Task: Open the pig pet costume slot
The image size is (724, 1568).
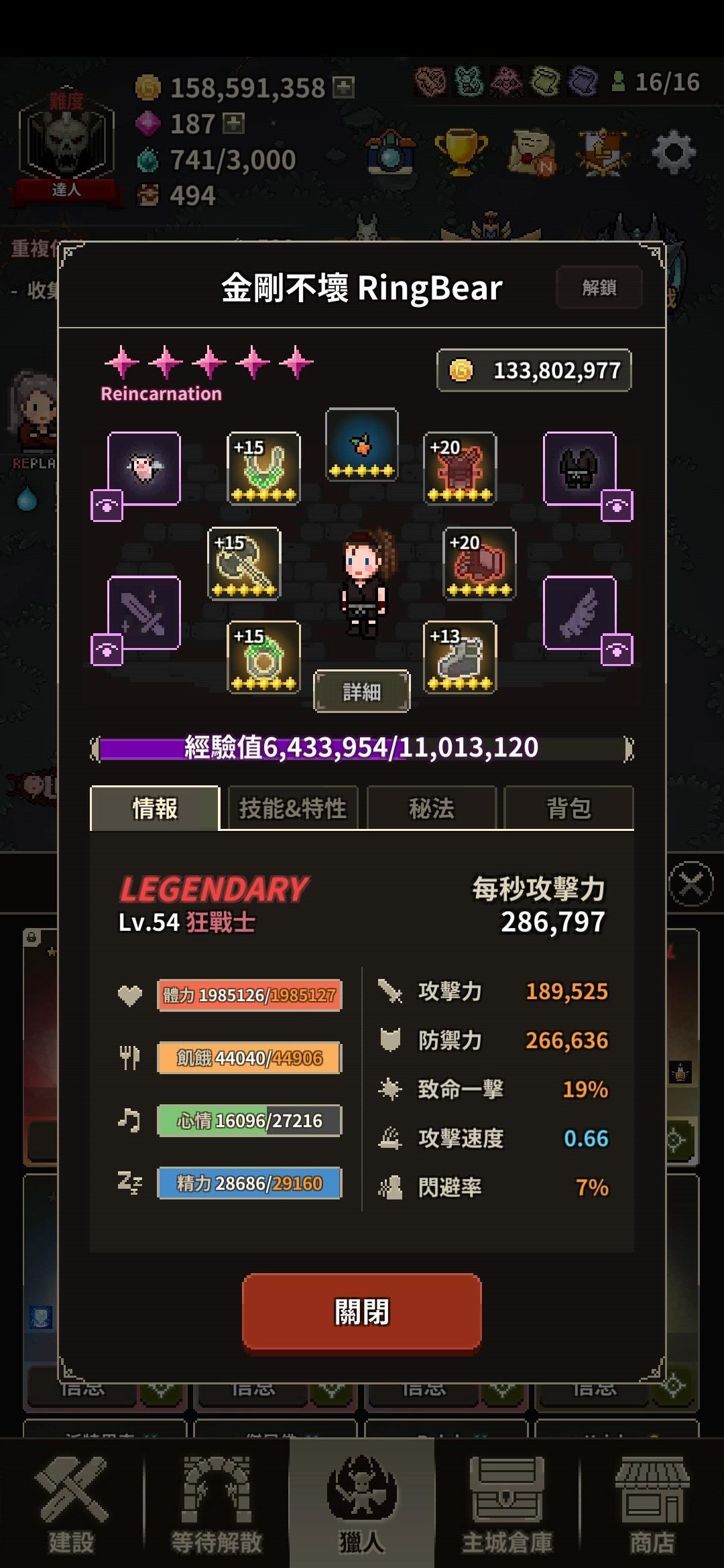Action: click(x=144, y=467)
